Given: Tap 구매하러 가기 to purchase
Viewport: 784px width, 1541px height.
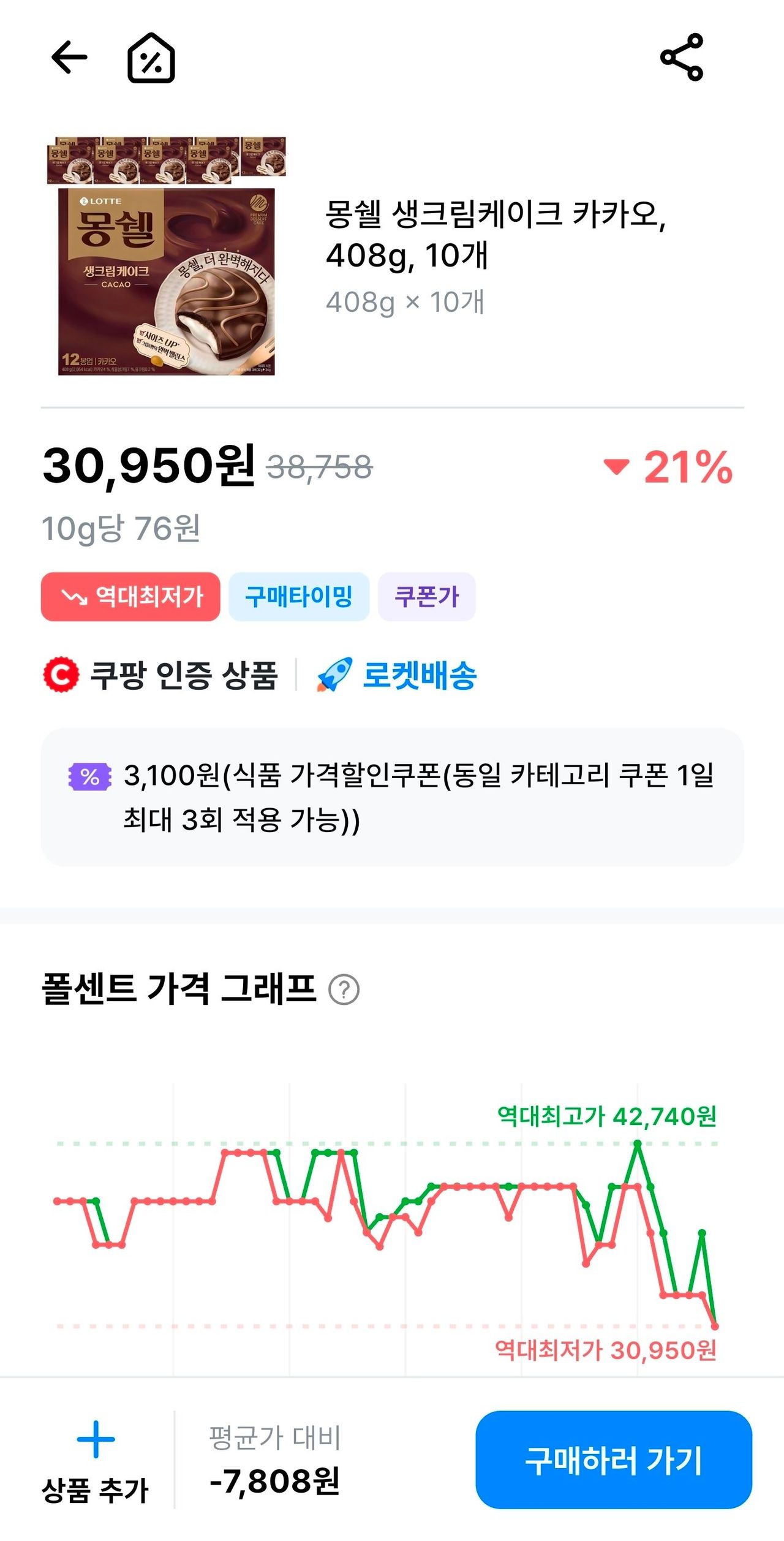Looking at the screenshot, I should coord(614,1460).
